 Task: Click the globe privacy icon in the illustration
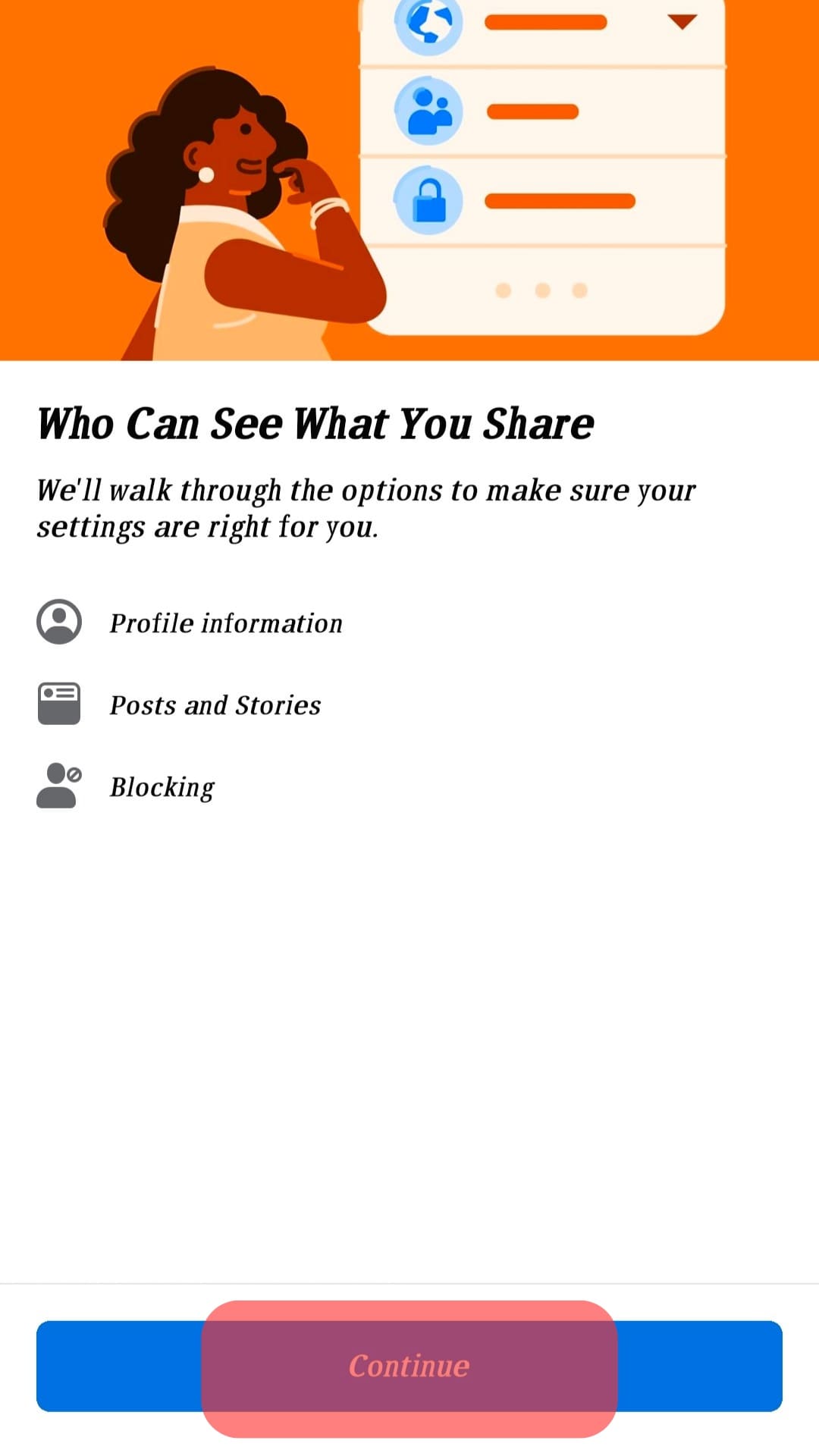pos(428,23)
